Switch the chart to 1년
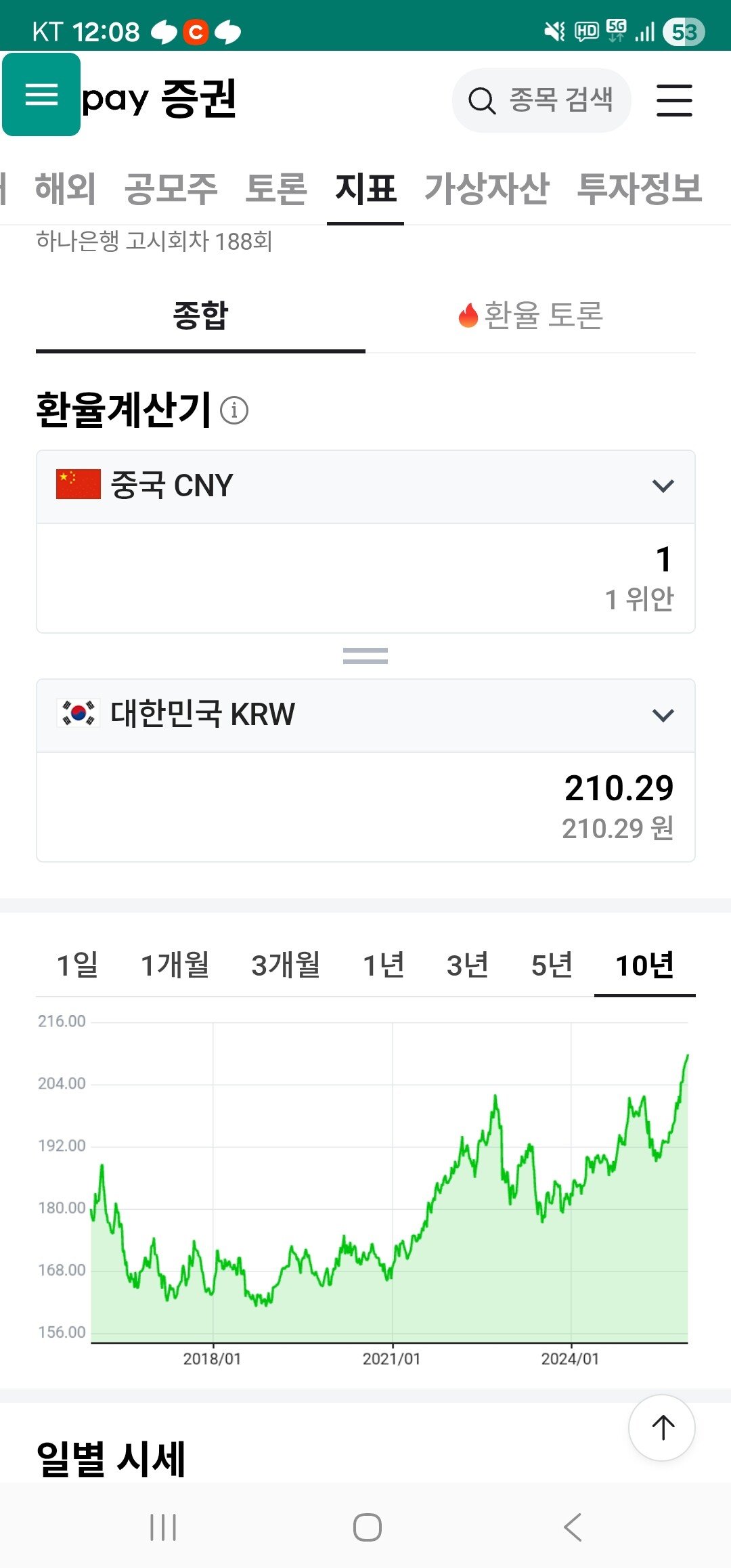731x1568 pixels. [x=384, y=965]
